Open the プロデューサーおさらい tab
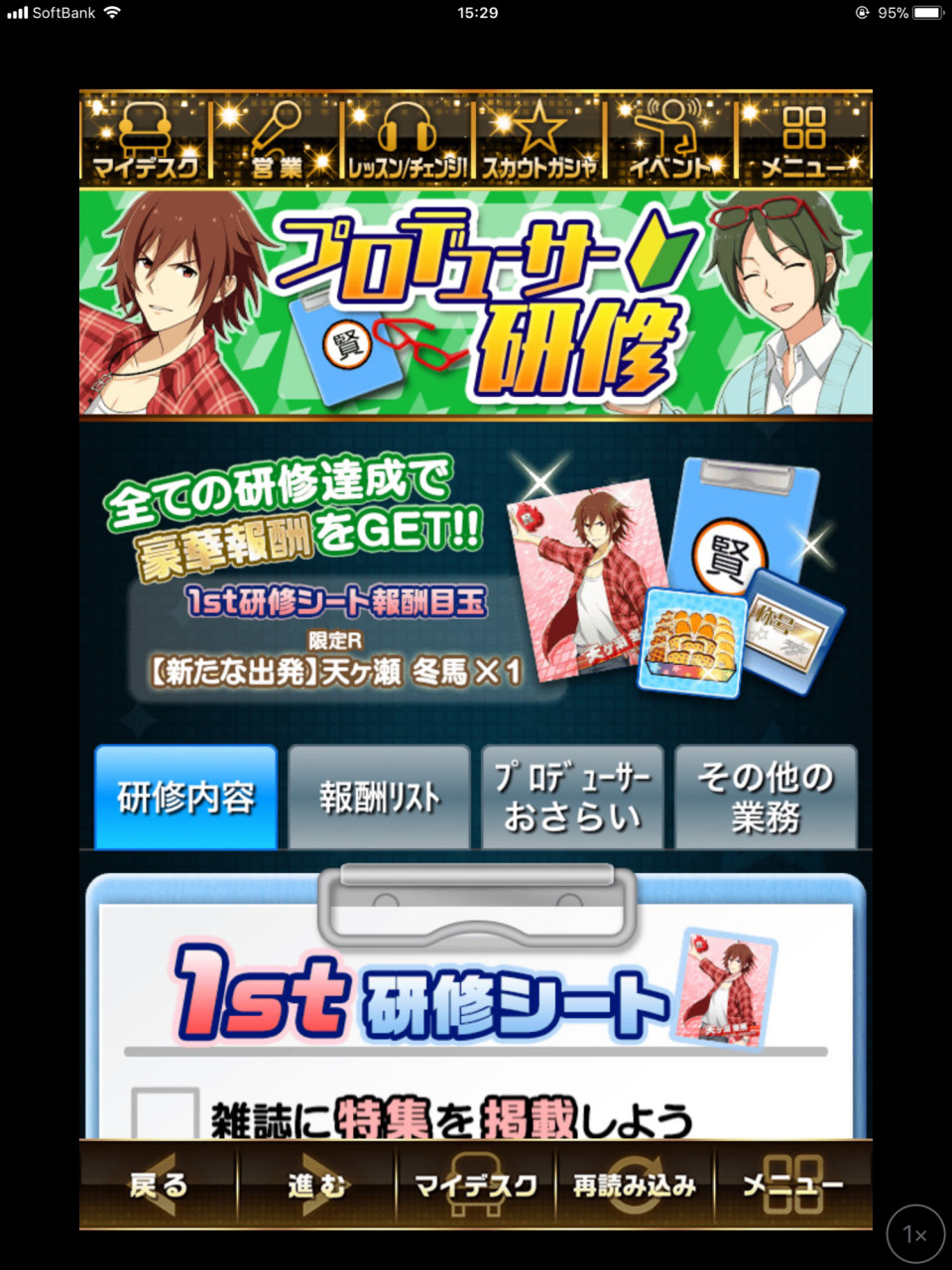Image resolution: width=952 pixels, height=1270 pixels. point(572,798)
